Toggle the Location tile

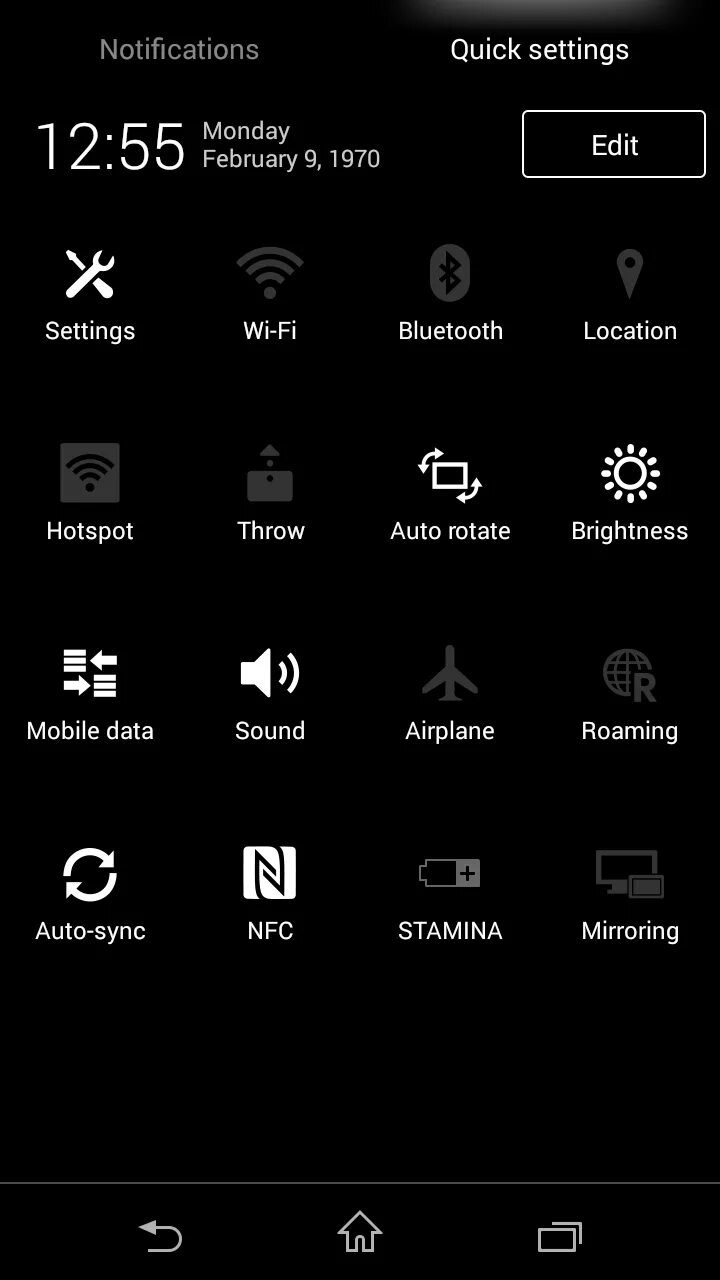click(630, 295)
